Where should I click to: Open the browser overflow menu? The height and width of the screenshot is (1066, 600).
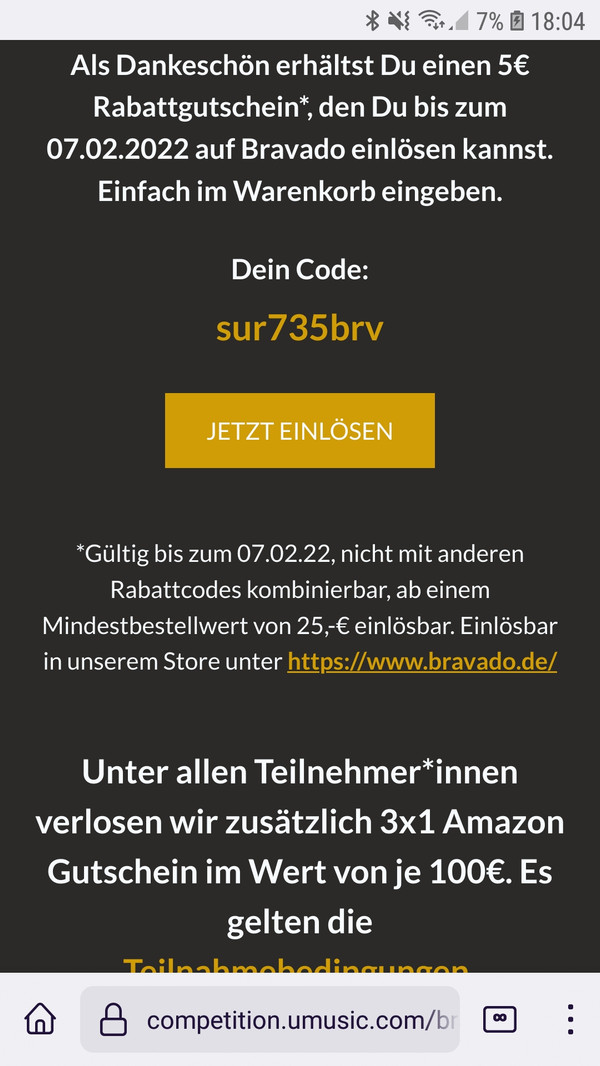(570, 1019)
